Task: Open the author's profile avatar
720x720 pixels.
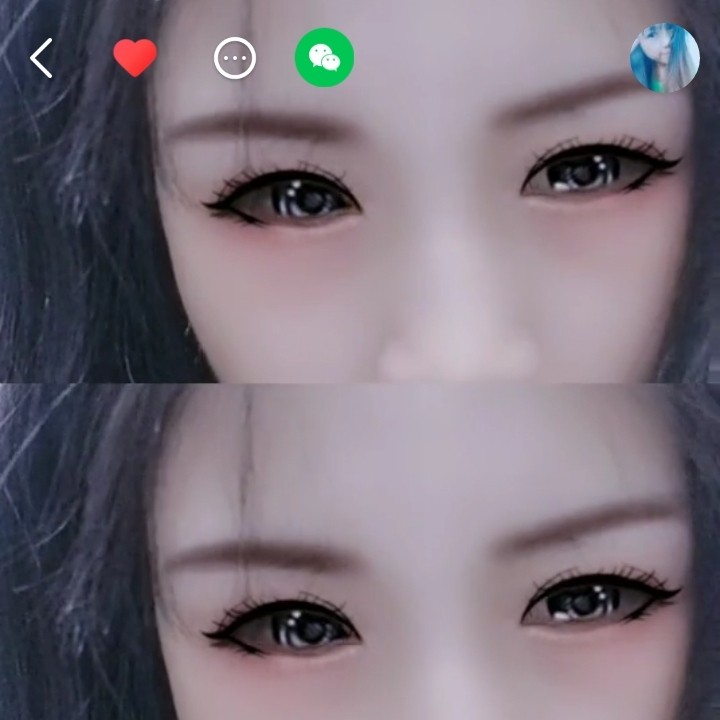Action: pyautogui.click(x=664, y=58)
